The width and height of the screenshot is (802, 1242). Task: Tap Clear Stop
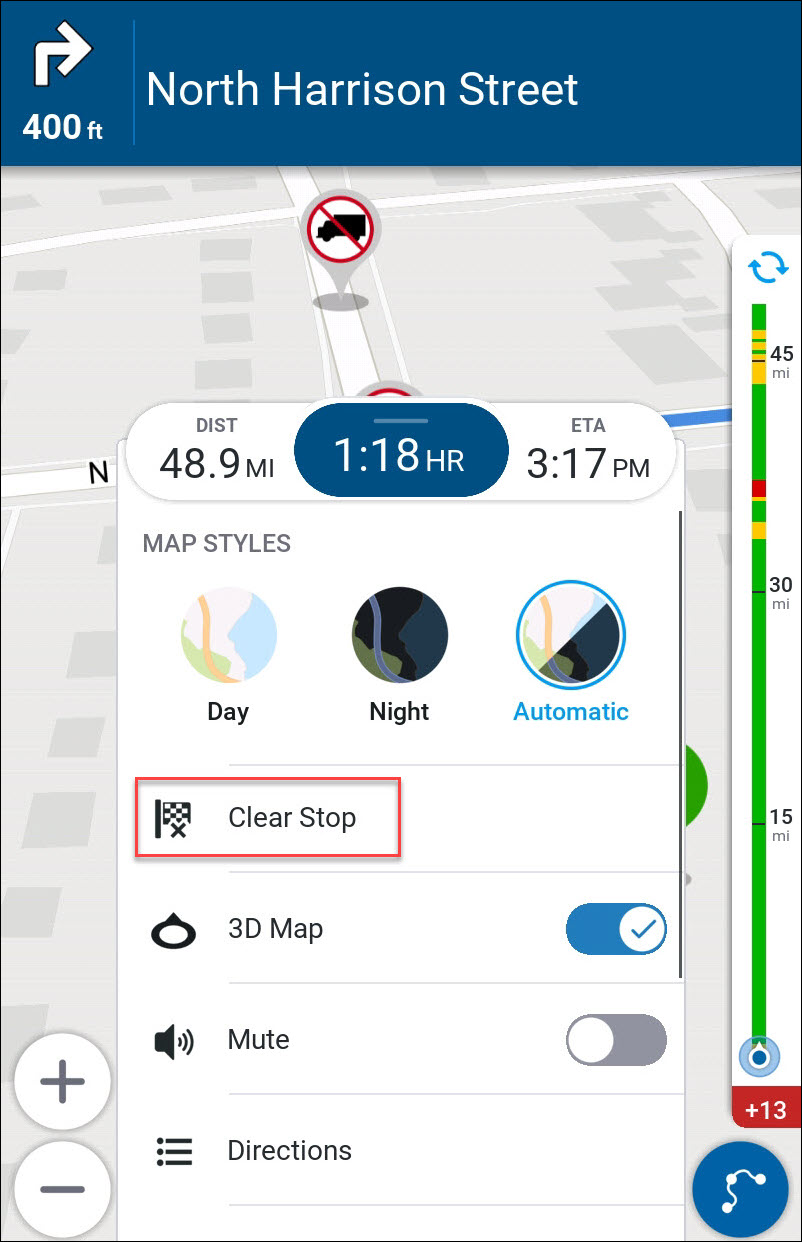[269, 818]
